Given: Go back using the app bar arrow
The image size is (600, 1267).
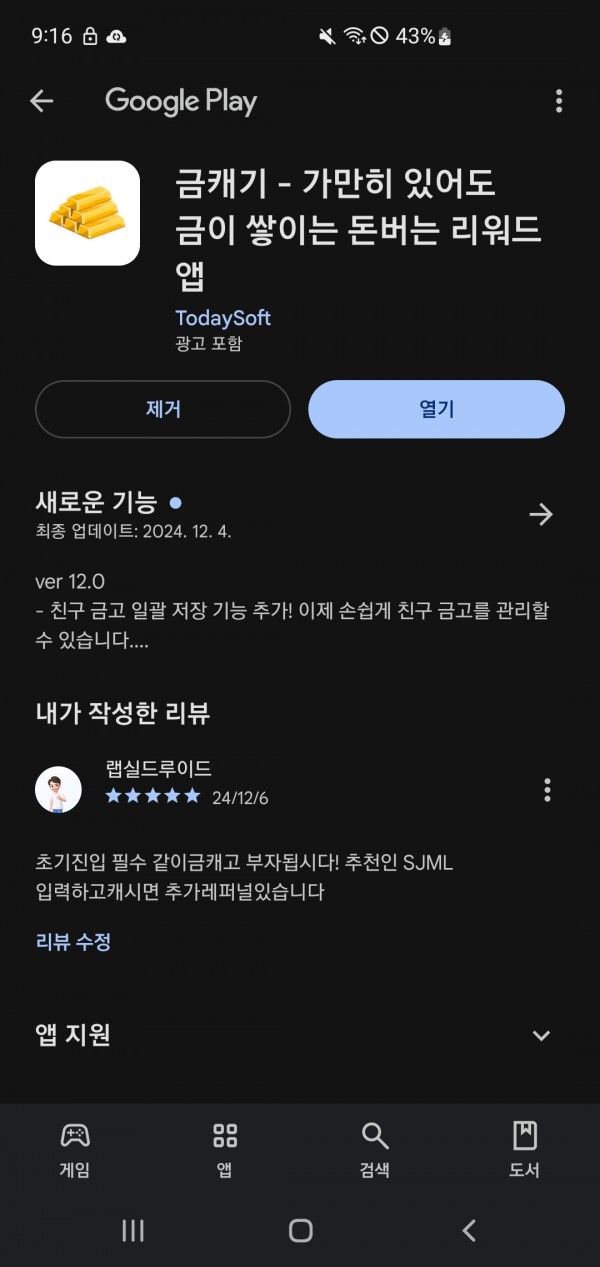Looking at the screenshot, I should 41,101.
